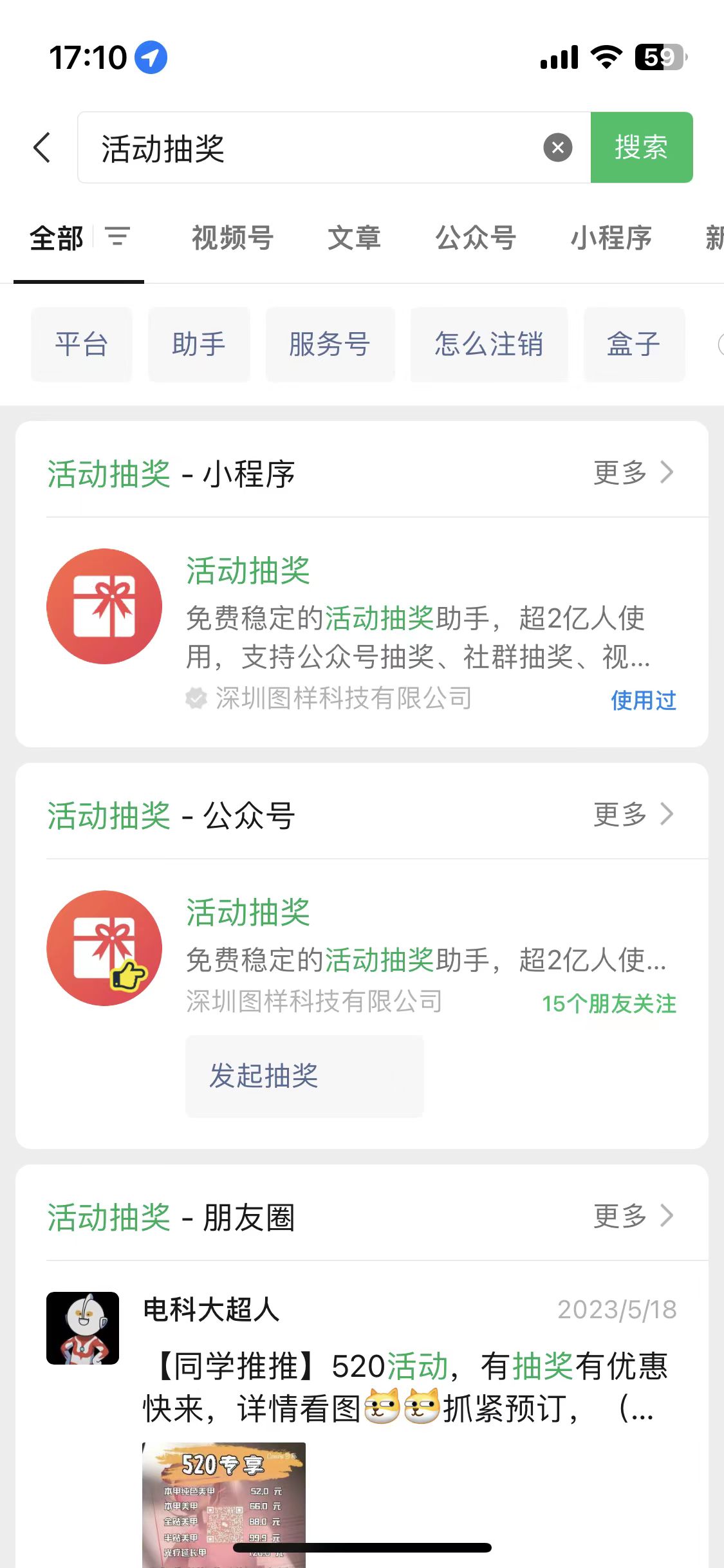Tap the green 搜索 button
Screen dimensions: 724x1568
641,147
